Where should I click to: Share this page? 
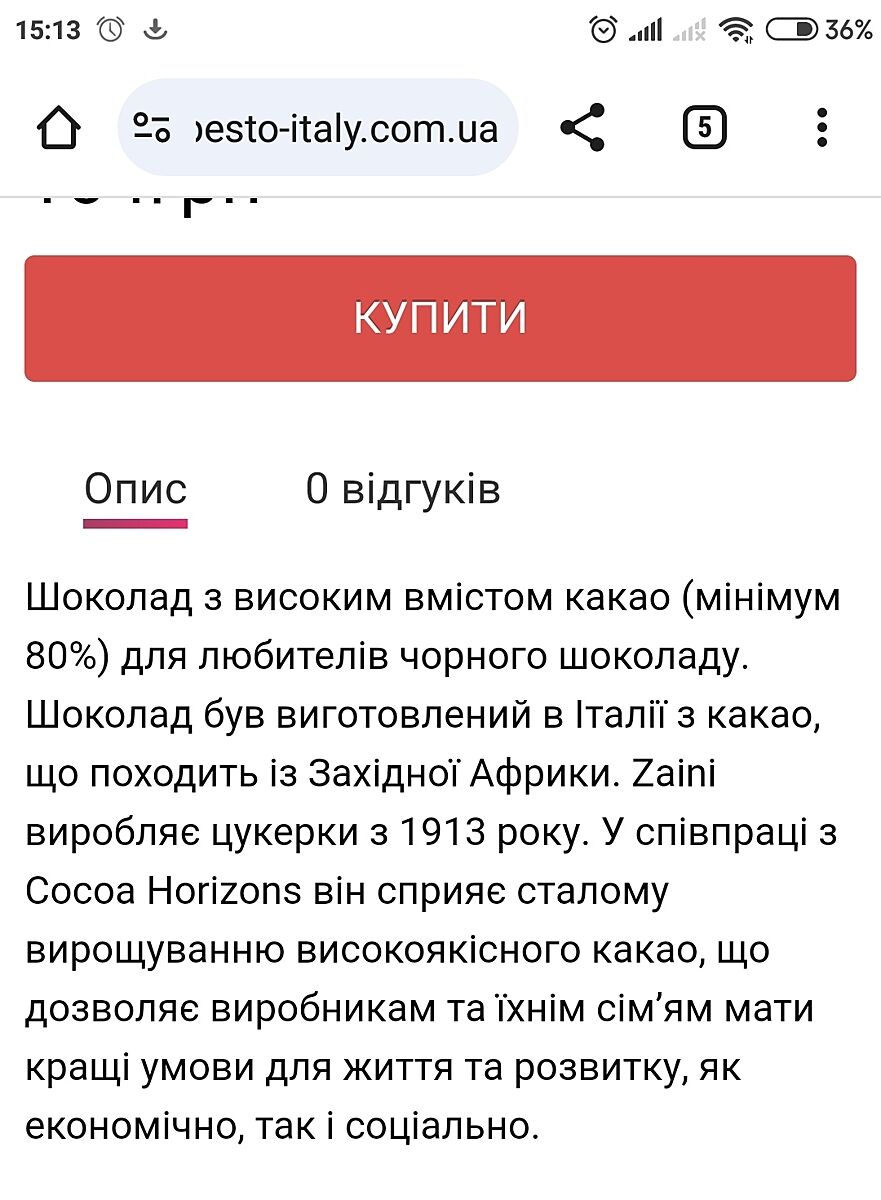click(x=582, y=128)
